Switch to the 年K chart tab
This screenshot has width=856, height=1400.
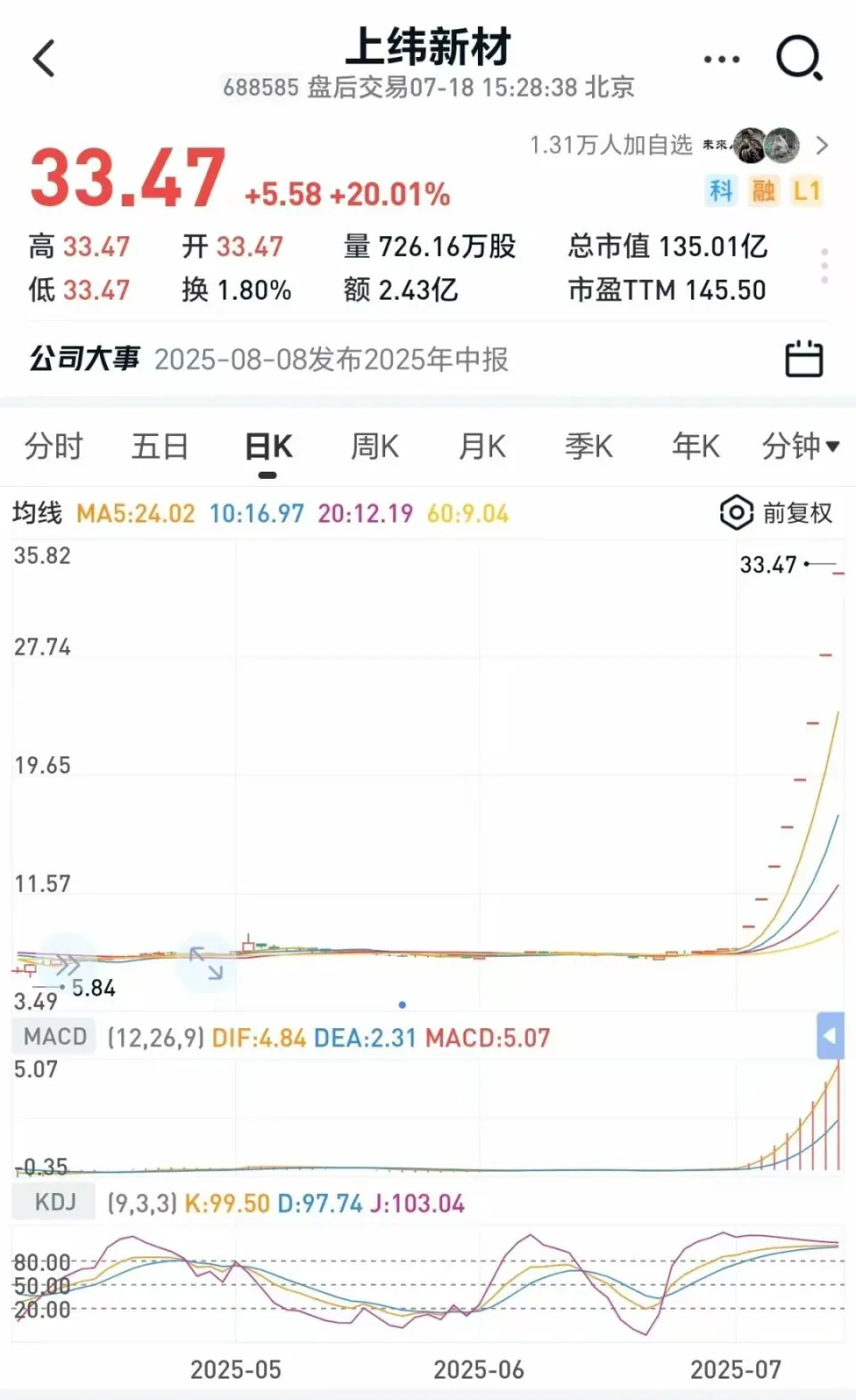point(695,446)
